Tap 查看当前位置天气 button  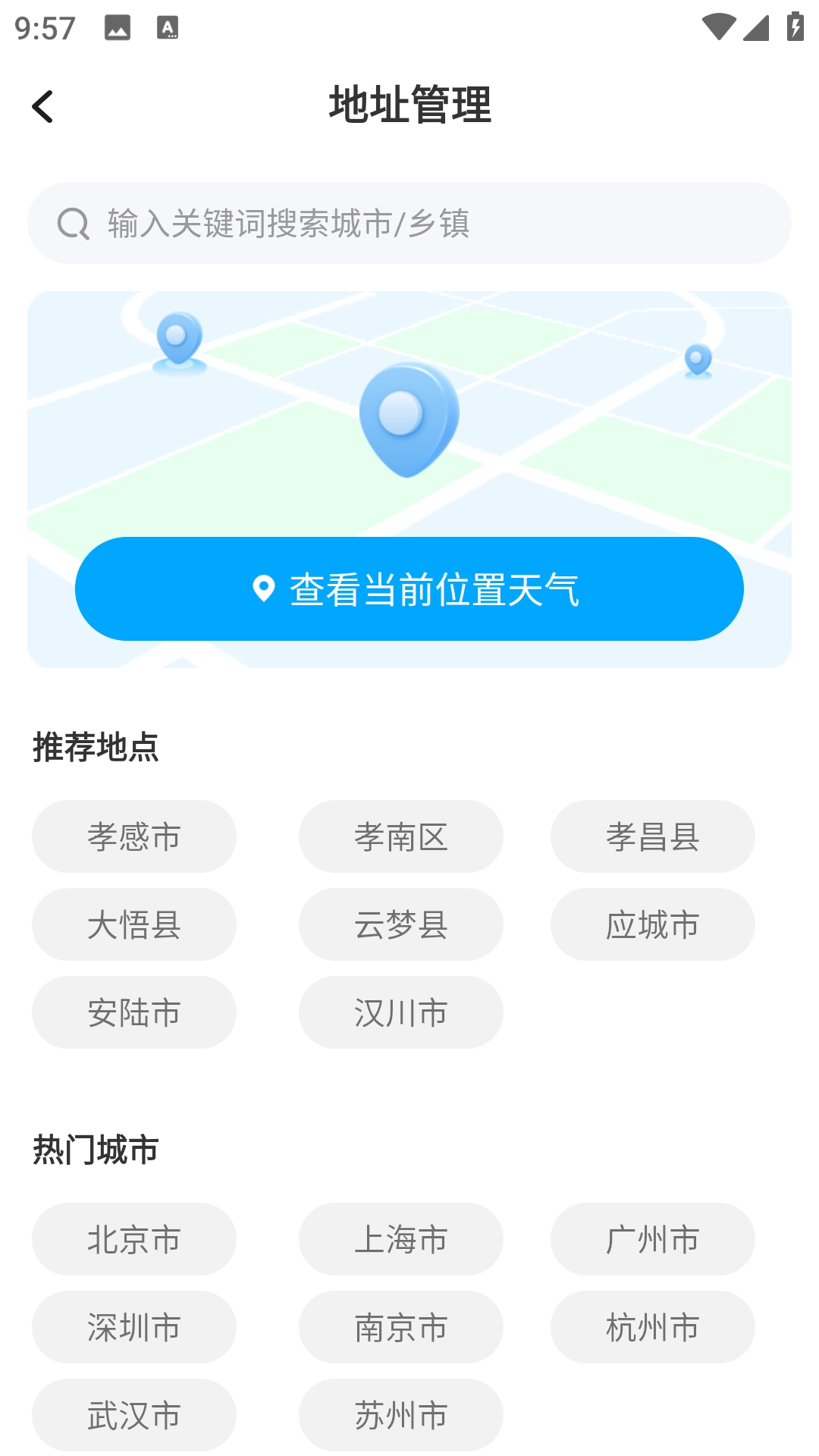pyautogui.click(x=409, y=589)
